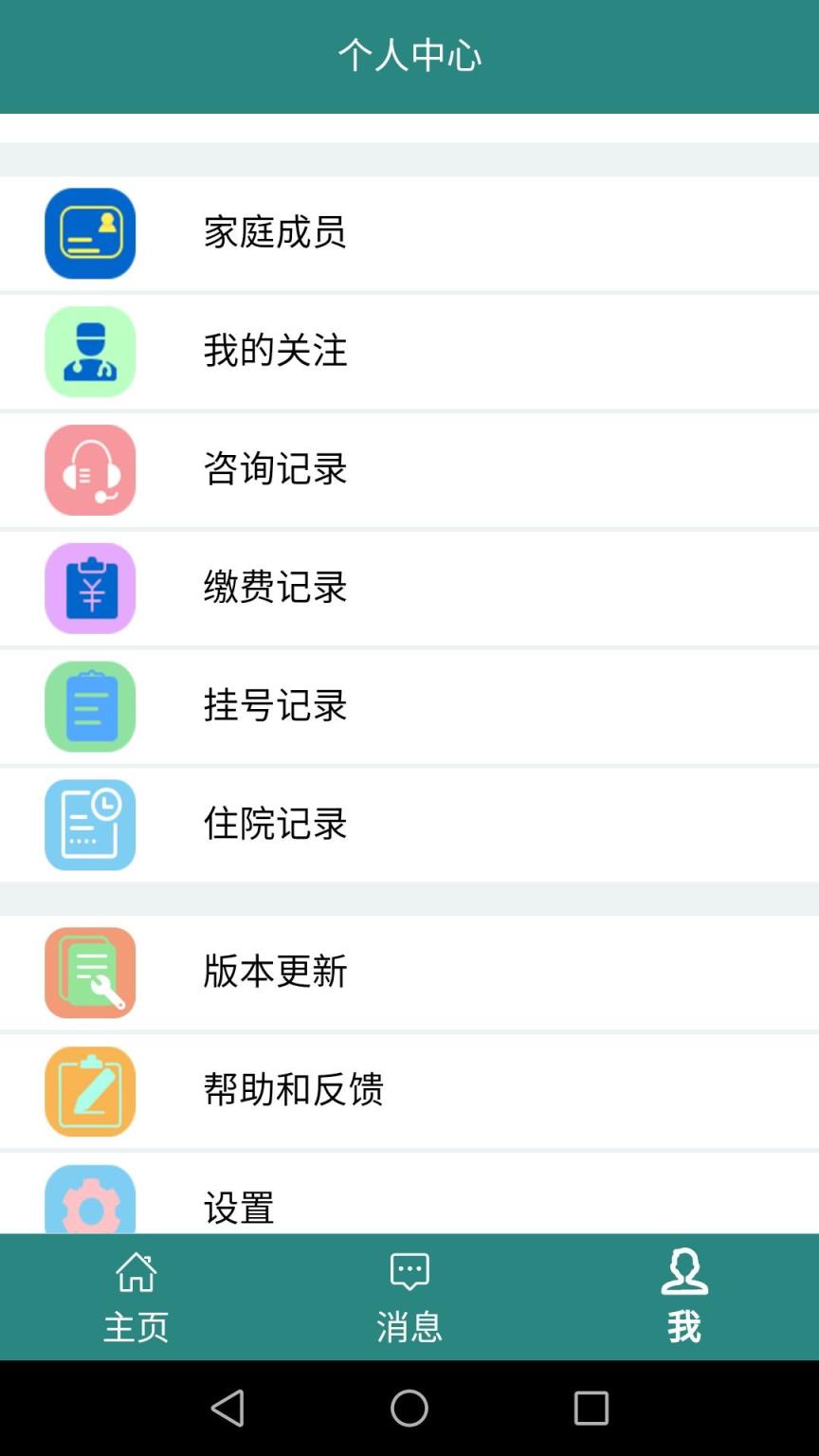
Task: Select the 我的关注 doctor icon
Action: point(90,352)
